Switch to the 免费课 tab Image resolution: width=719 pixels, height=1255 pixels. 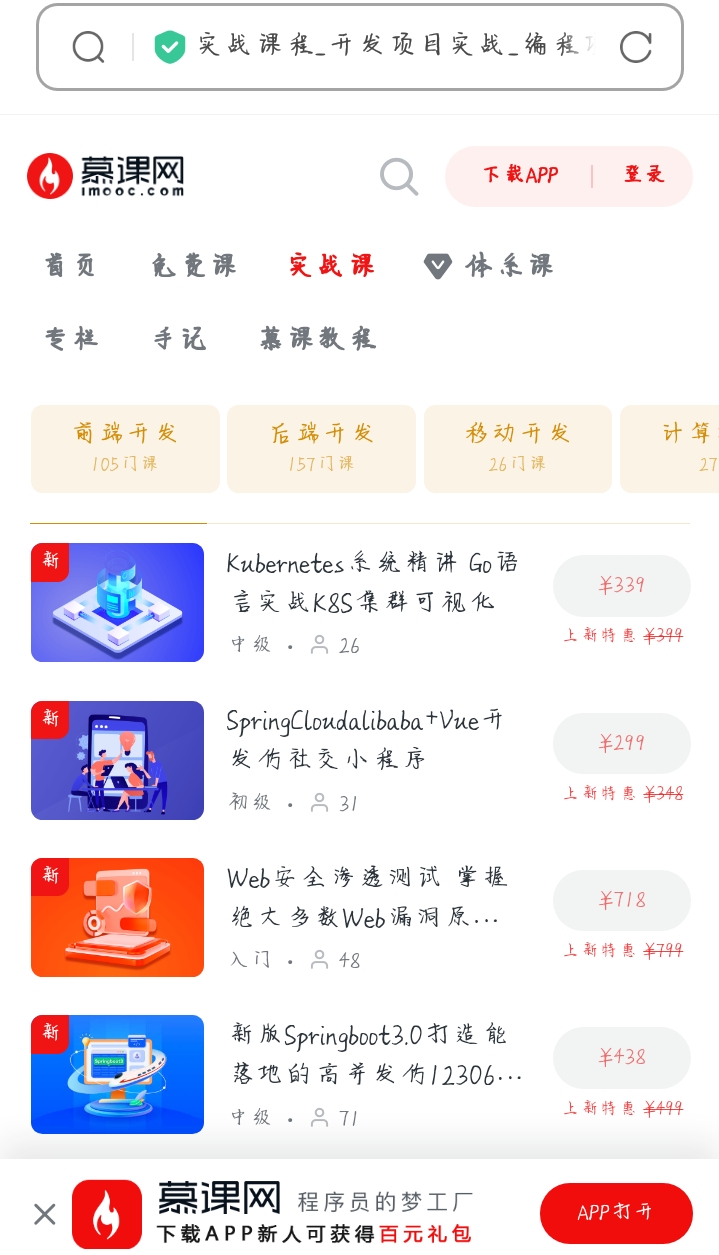194,265
